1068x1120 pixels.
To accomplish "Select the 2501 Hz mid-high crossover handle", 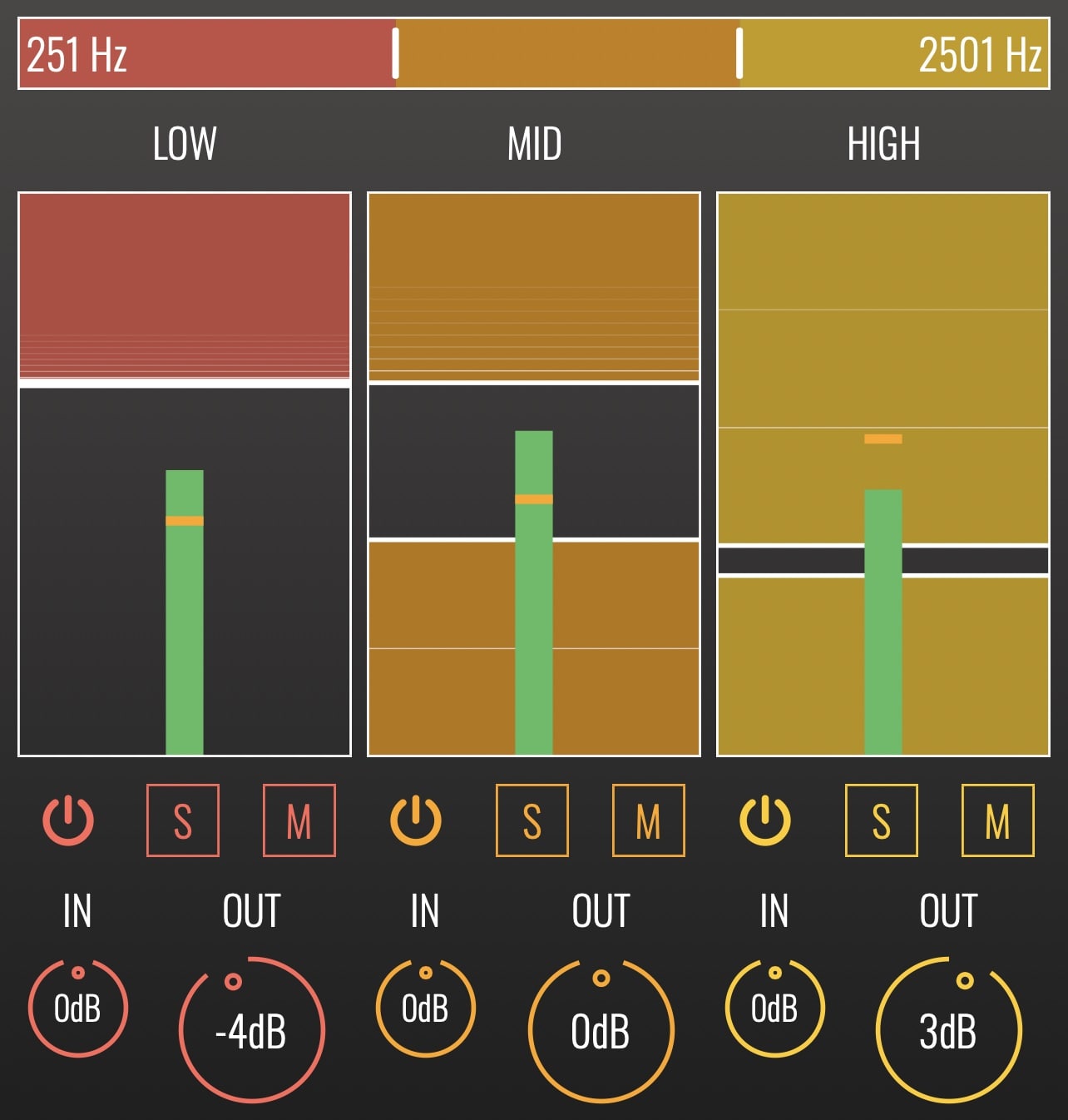I will click(x=739, y=53).
